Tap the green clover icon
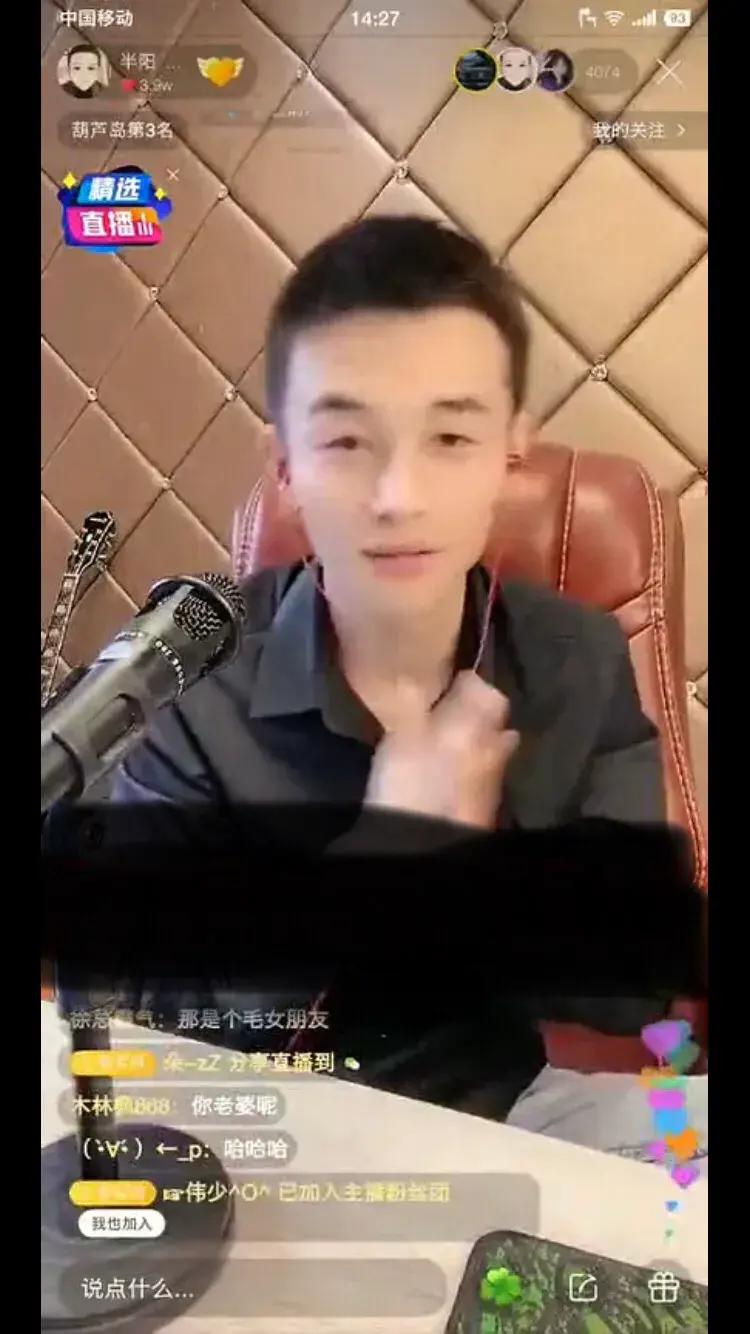750x1334 pixels. pyautogui.click(x=501, y=1286)
